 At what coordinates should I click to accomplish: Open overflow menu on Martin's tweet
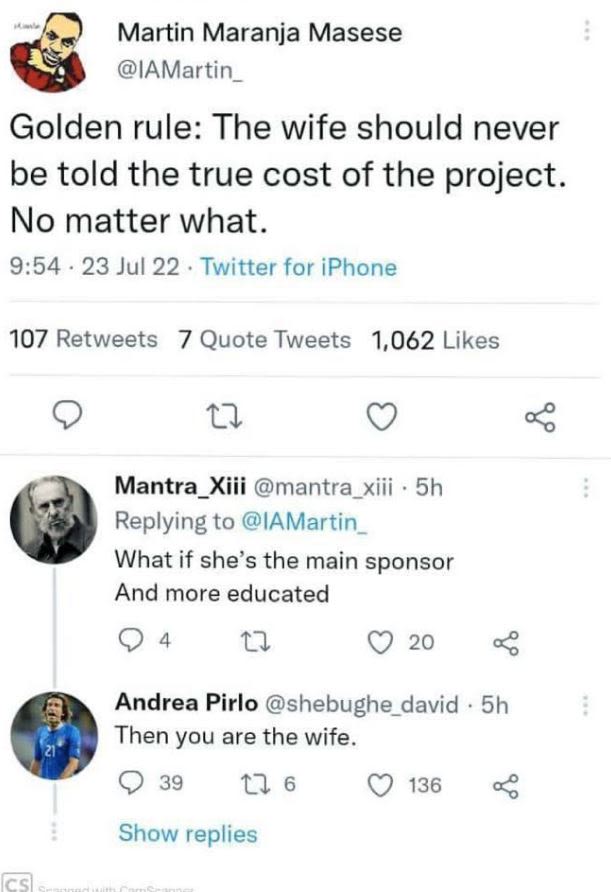(584, 31)
